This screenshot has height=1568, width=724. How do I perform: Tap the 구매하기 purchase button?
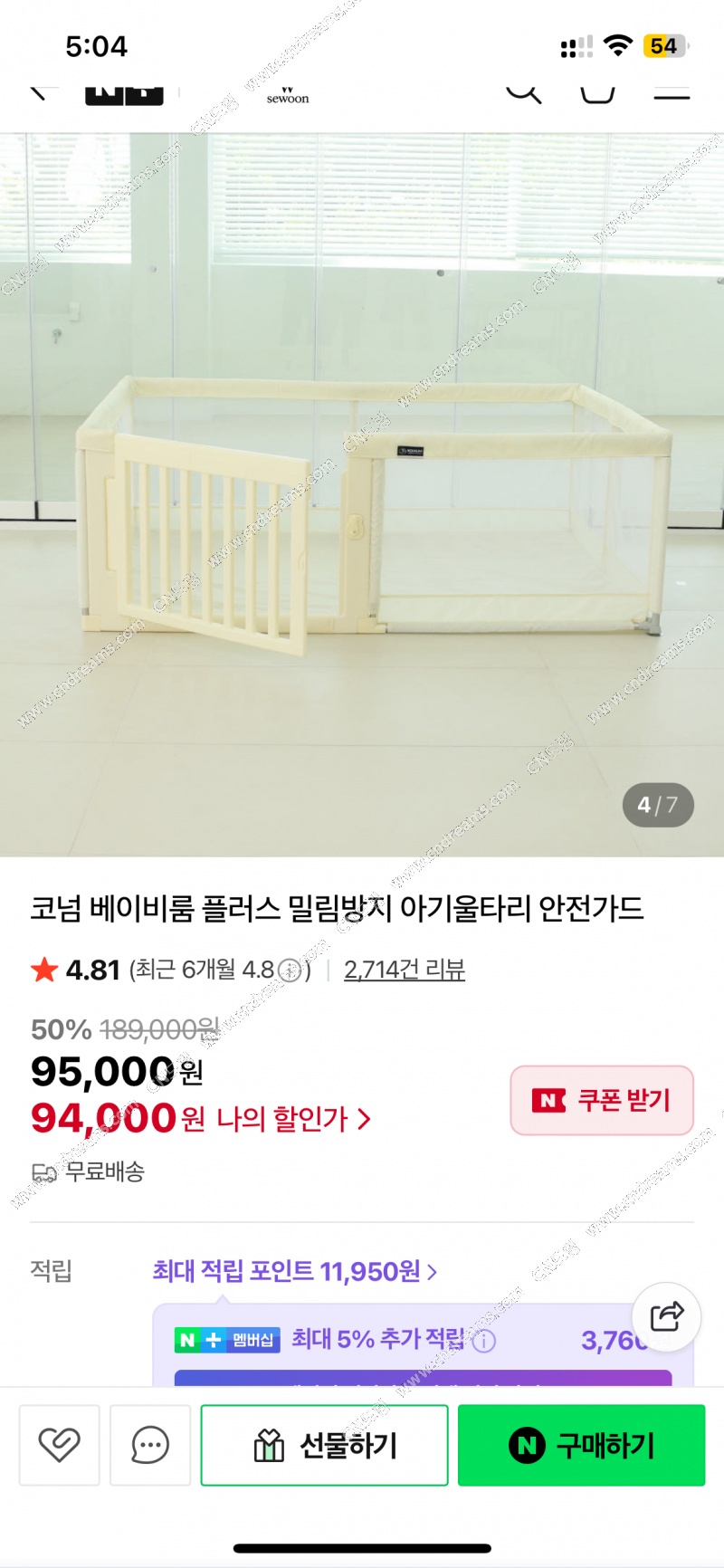581,1445
